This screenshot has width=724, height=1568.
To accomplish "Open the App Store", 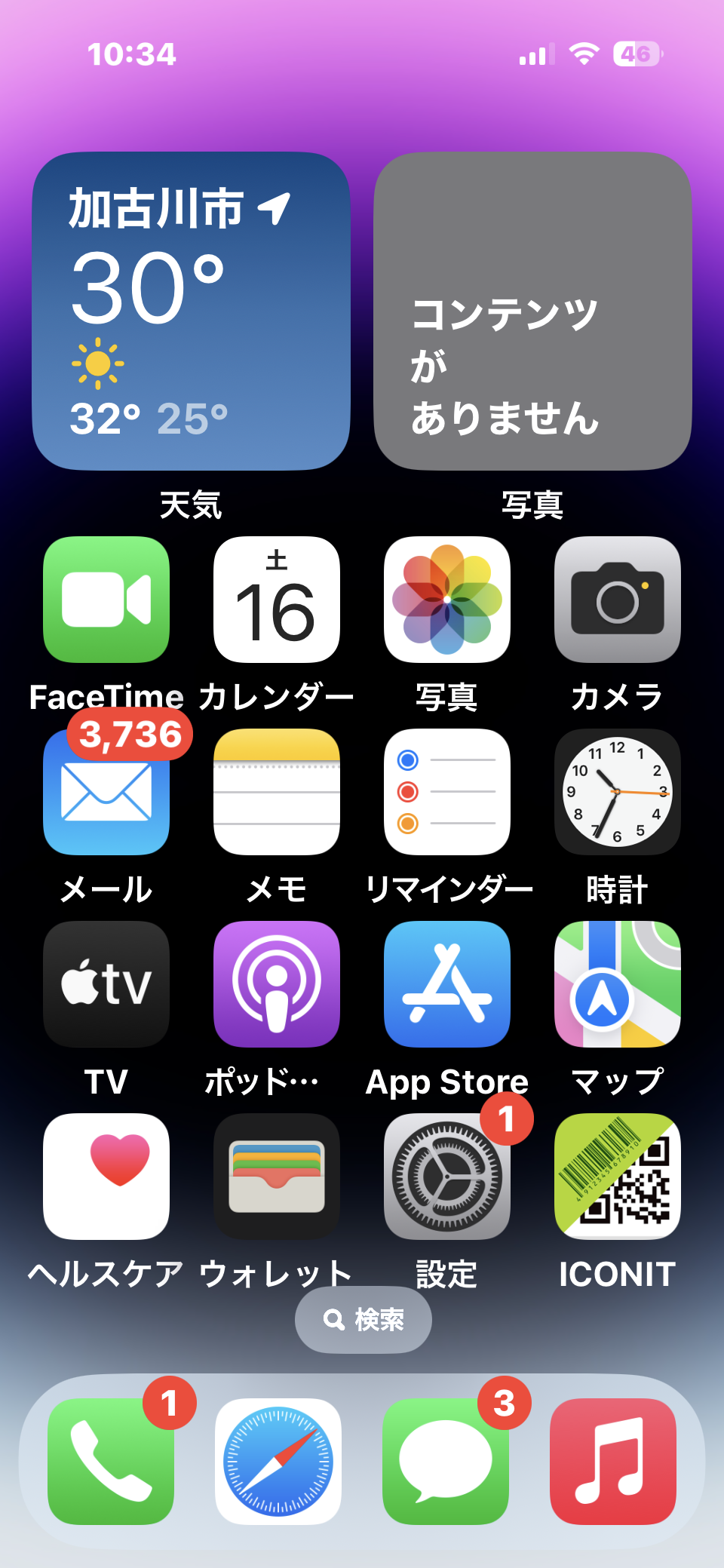I will point(447,984).
